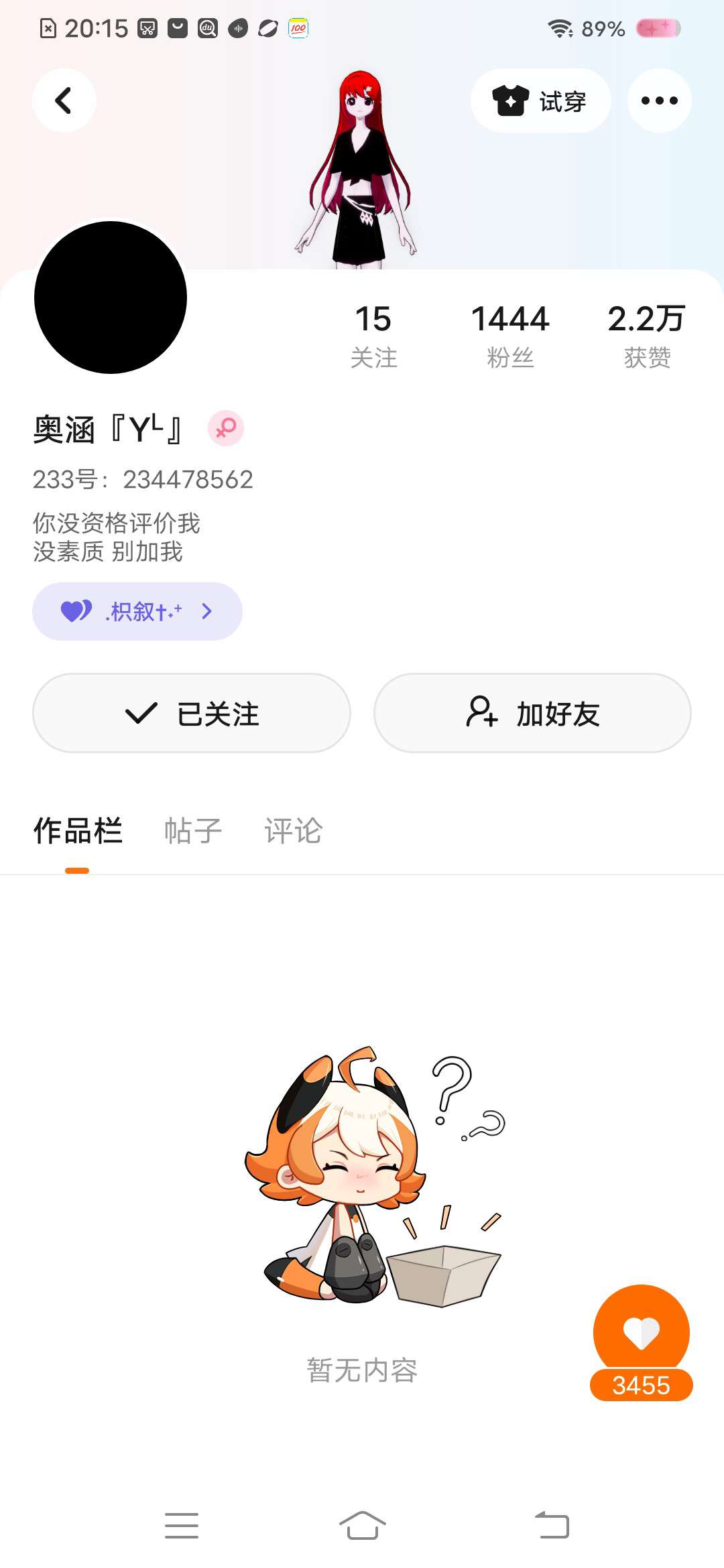Go to the system home screen
Viewport: 724px width, 1568px height.
click(x=362, y=1526)
